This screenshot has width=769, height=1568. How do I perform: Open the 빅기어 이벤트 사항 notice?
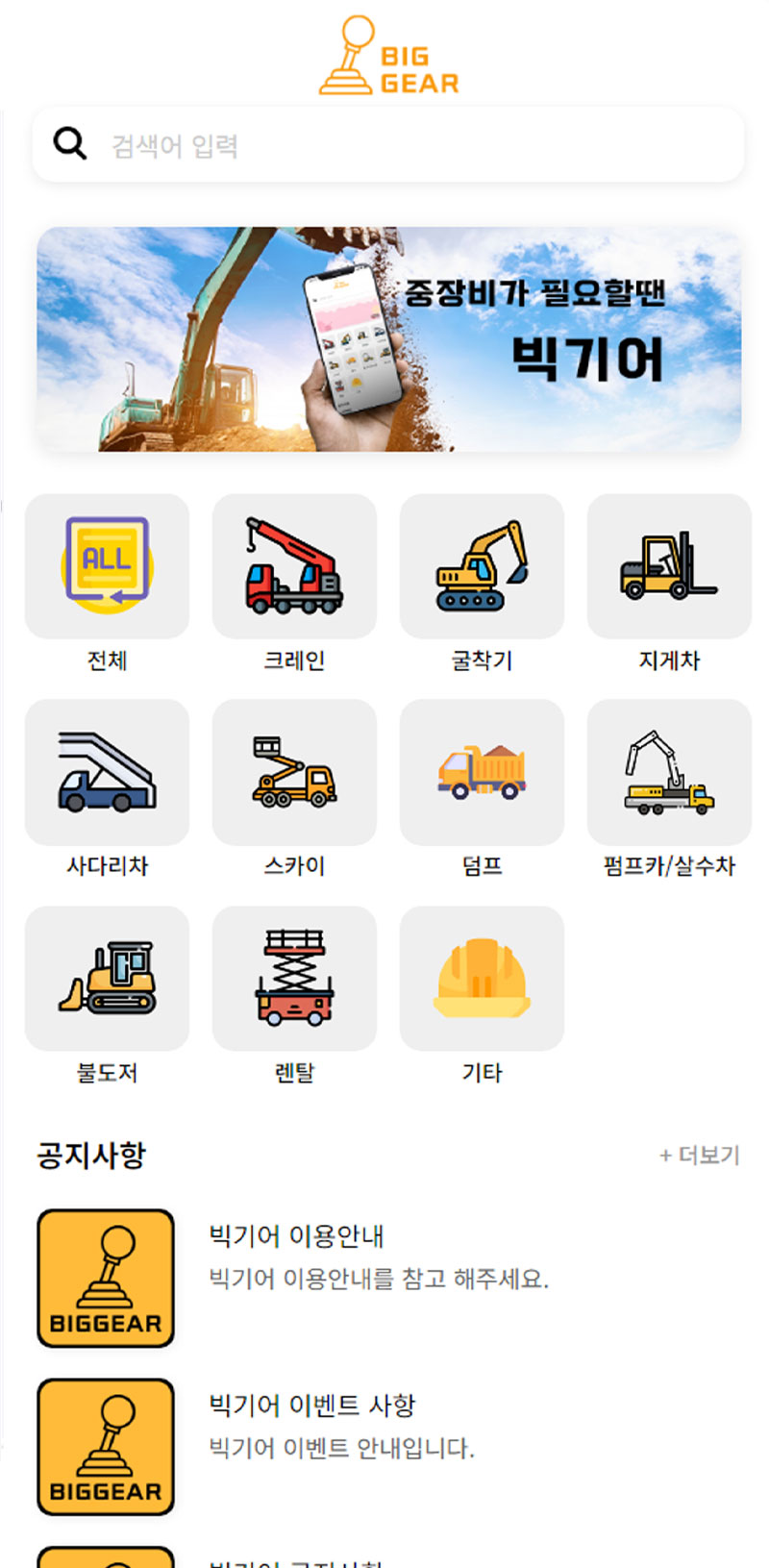pyautogui.click(x=389, y=1447)
